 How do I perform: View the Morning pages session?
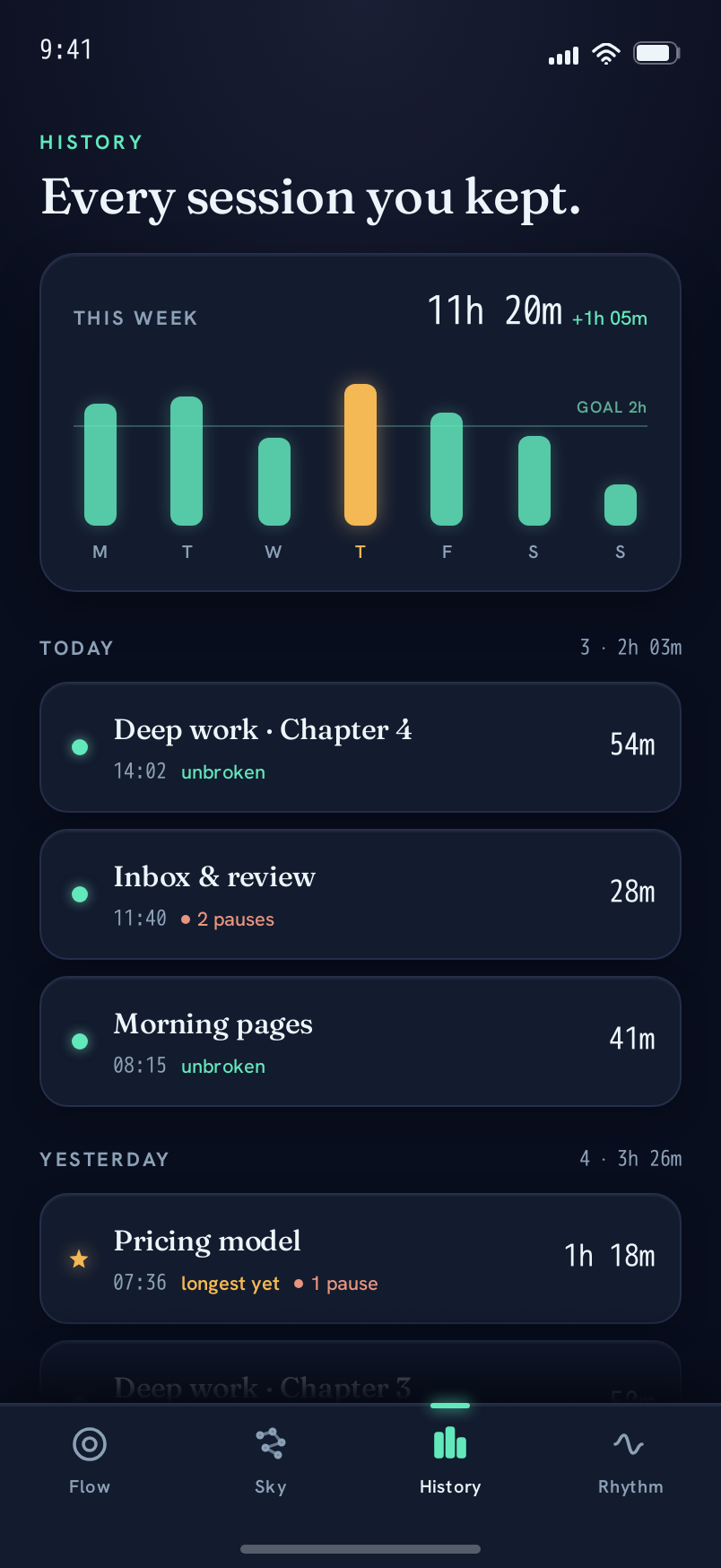click(360, 1041)
